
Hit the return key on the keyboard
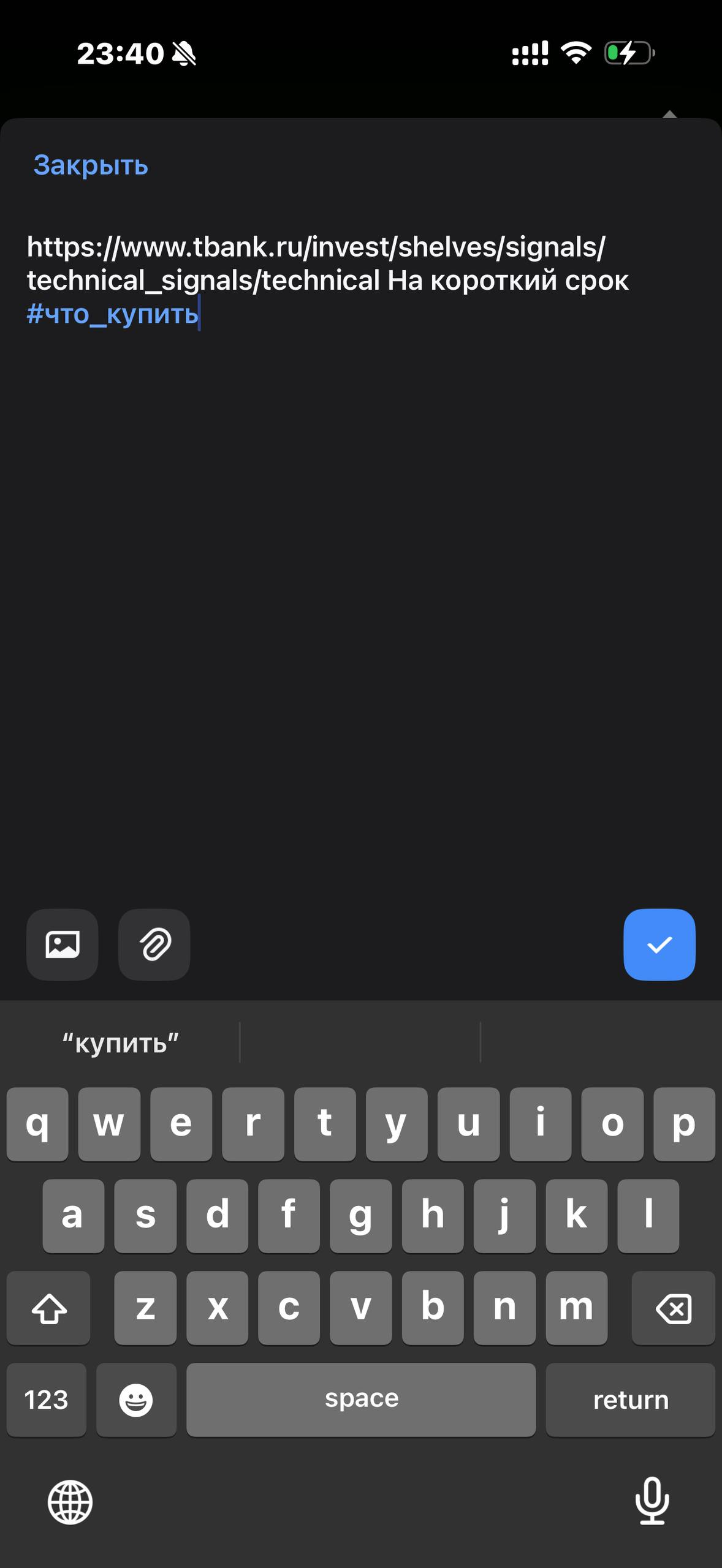point(631,1400)
